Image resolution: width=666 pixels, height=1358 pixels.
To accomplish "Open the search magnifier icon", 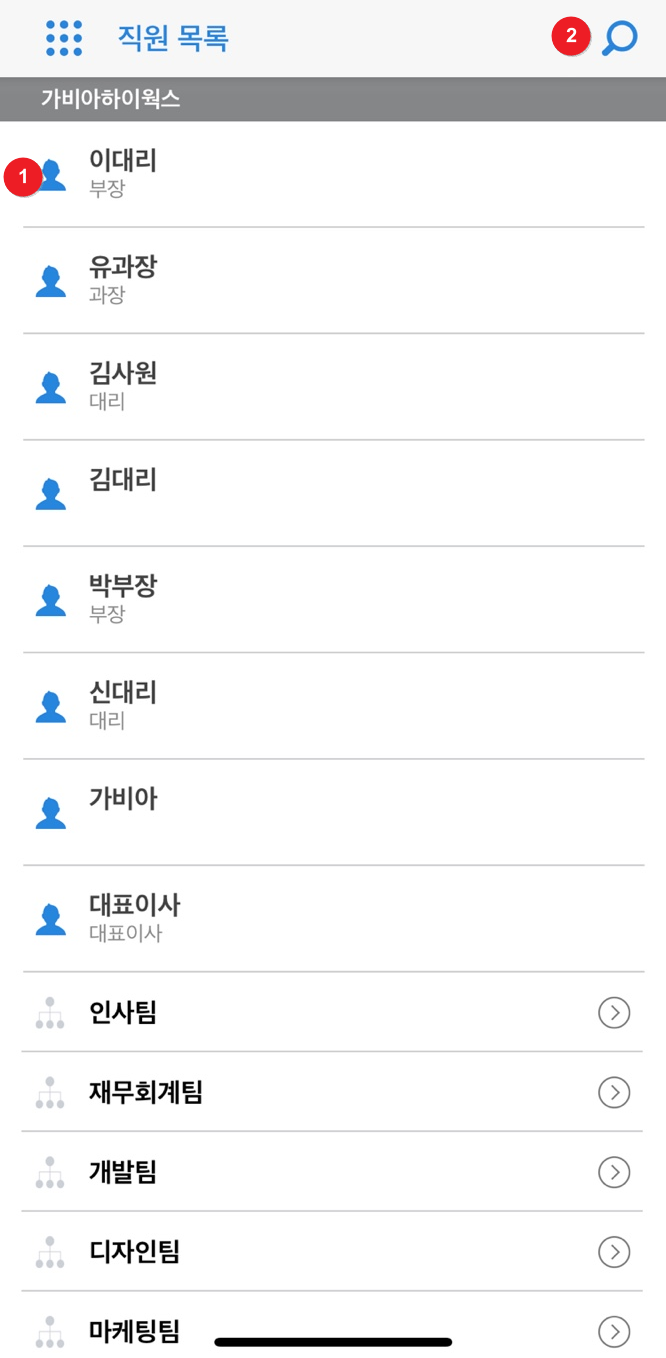I will pos(619,39).
